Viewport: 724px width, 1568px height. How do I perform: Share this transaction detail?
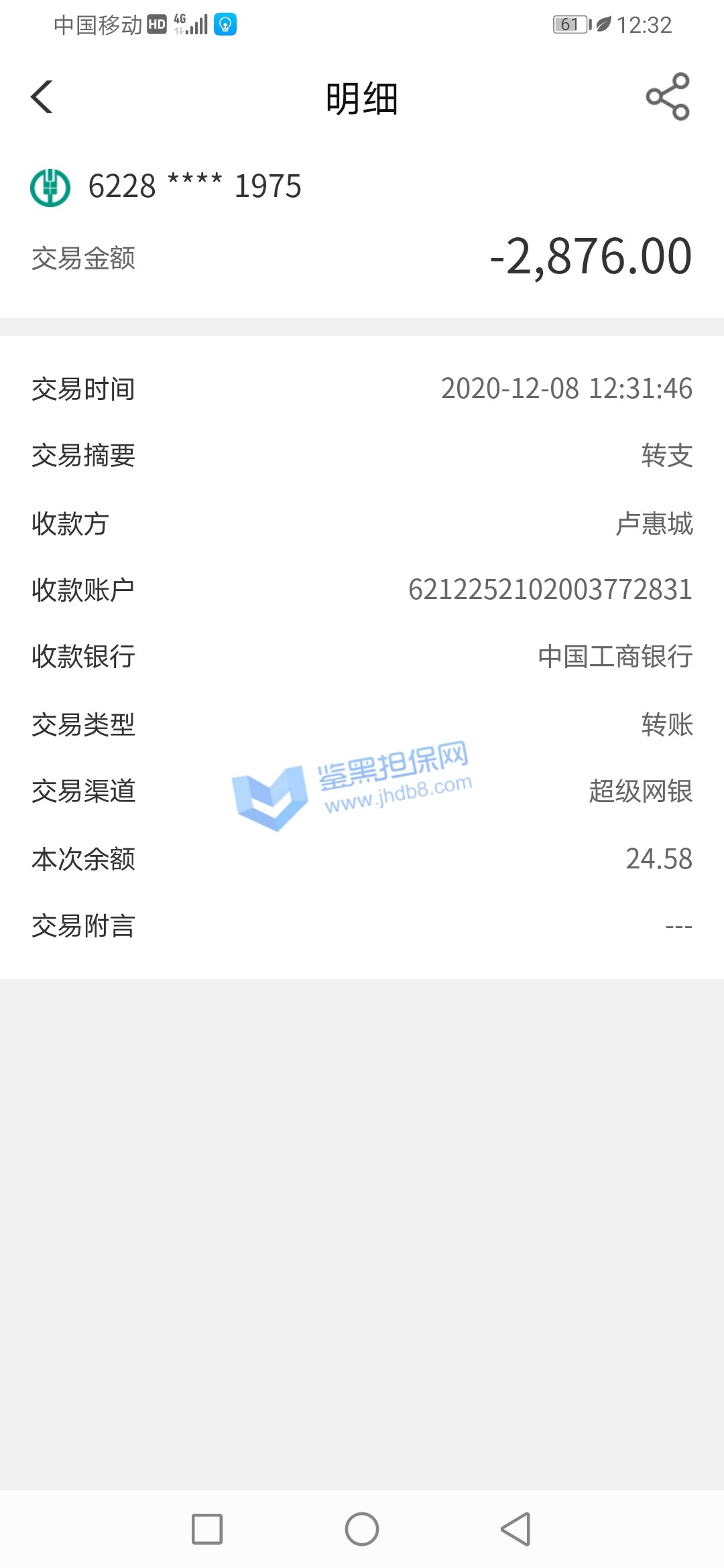coord(667,97)
